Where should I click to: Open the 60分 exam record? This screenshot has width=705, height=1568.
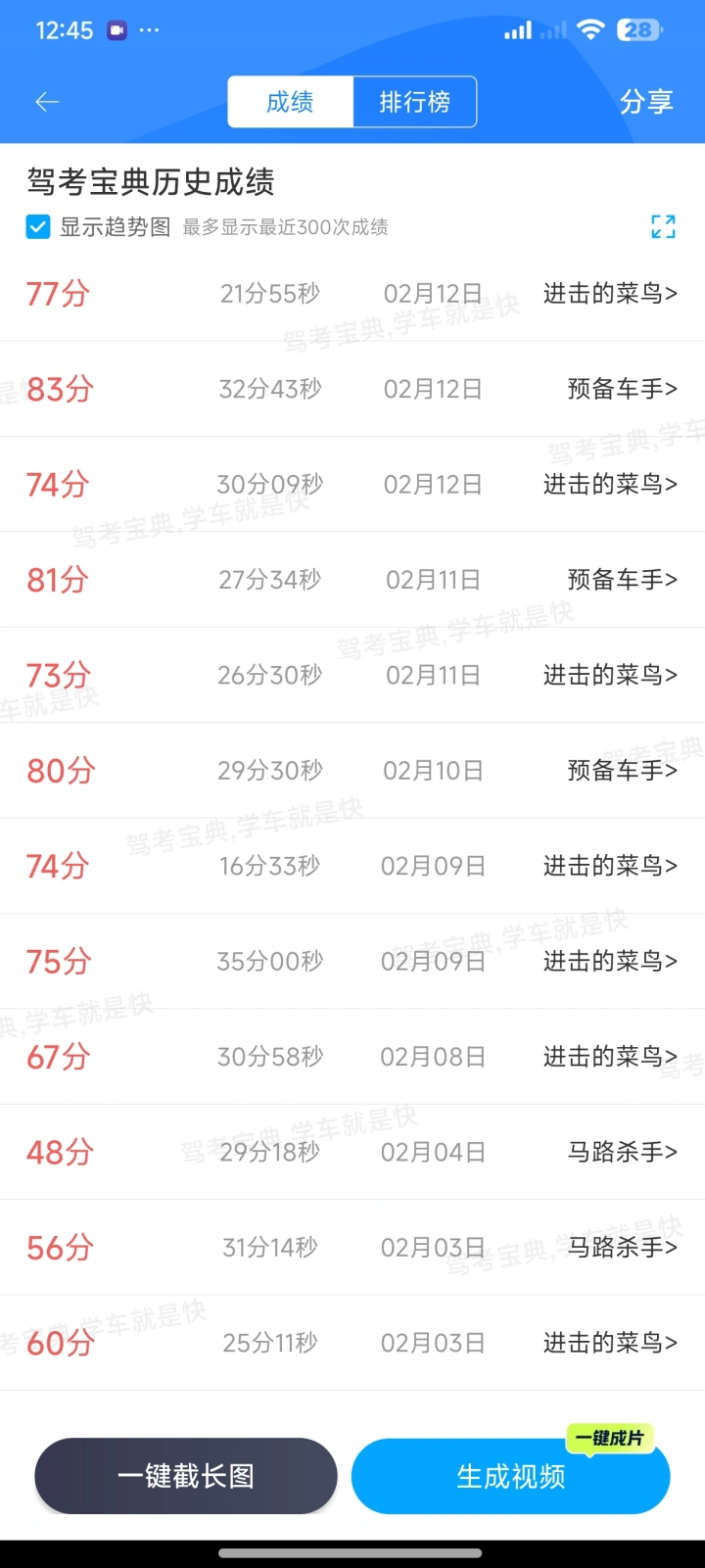tap(352, 1343)
